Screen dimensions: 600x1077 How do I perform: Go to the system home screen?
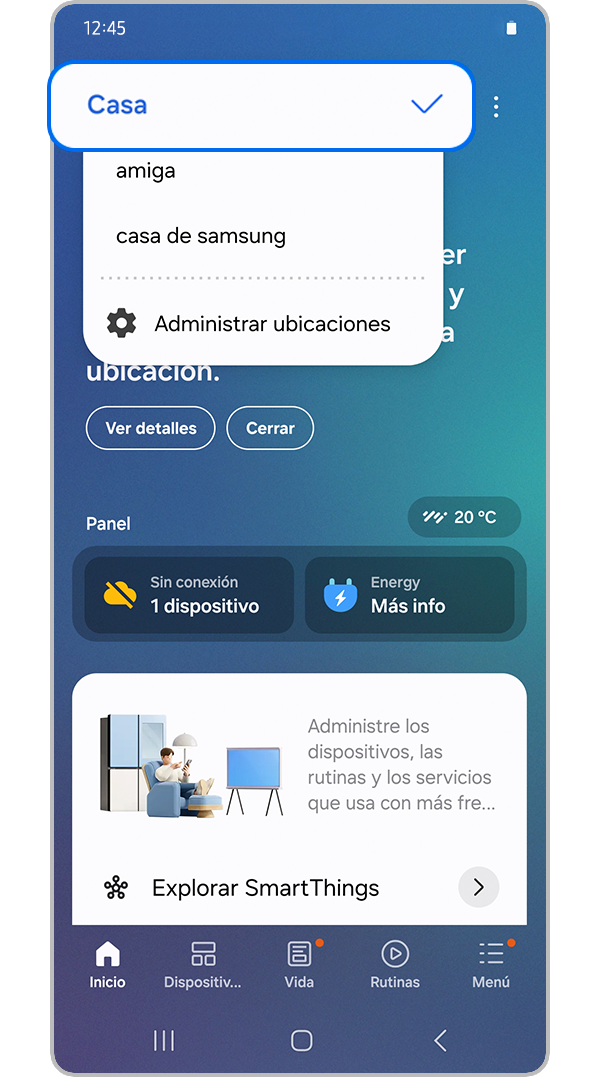[301, 1041]
